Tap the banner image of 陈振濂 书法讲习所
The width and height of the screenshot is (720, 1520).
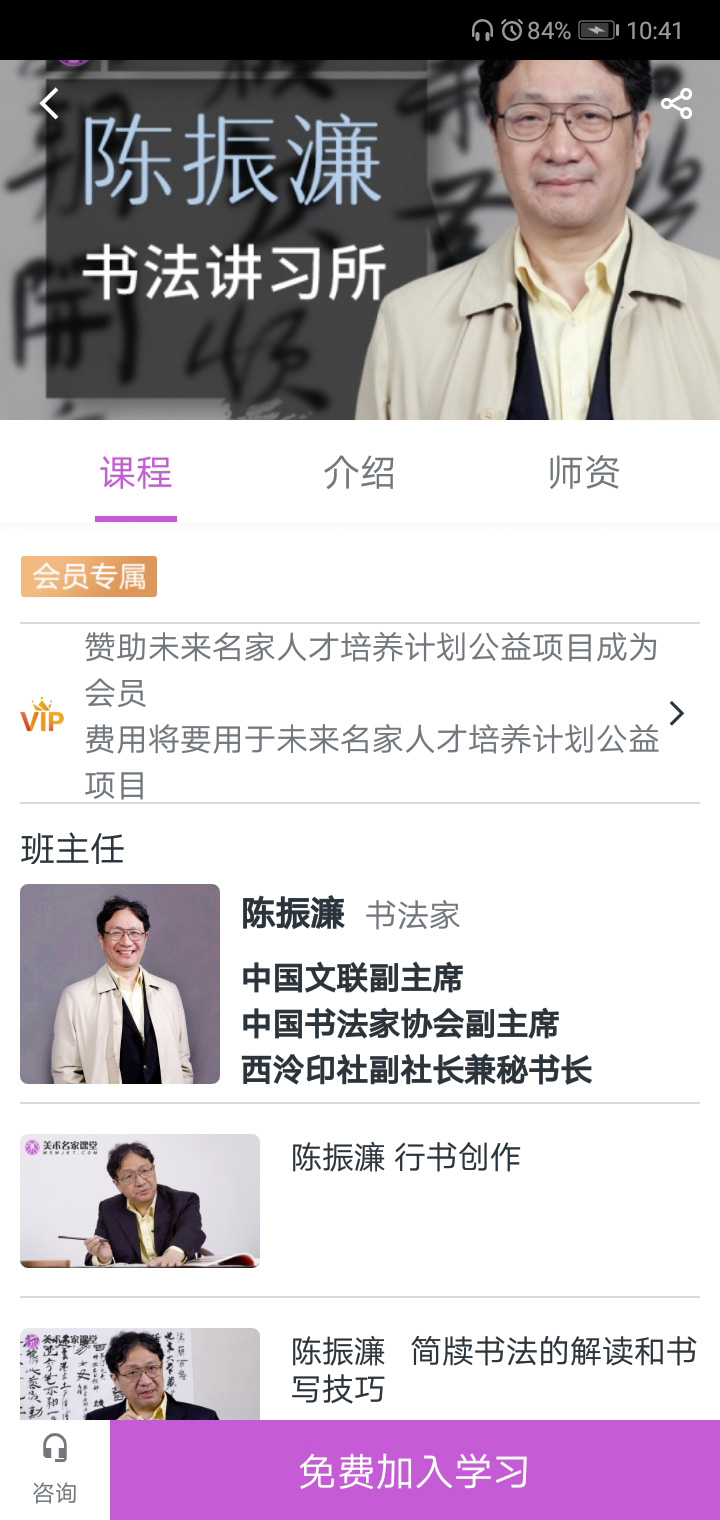coord(360,240)
